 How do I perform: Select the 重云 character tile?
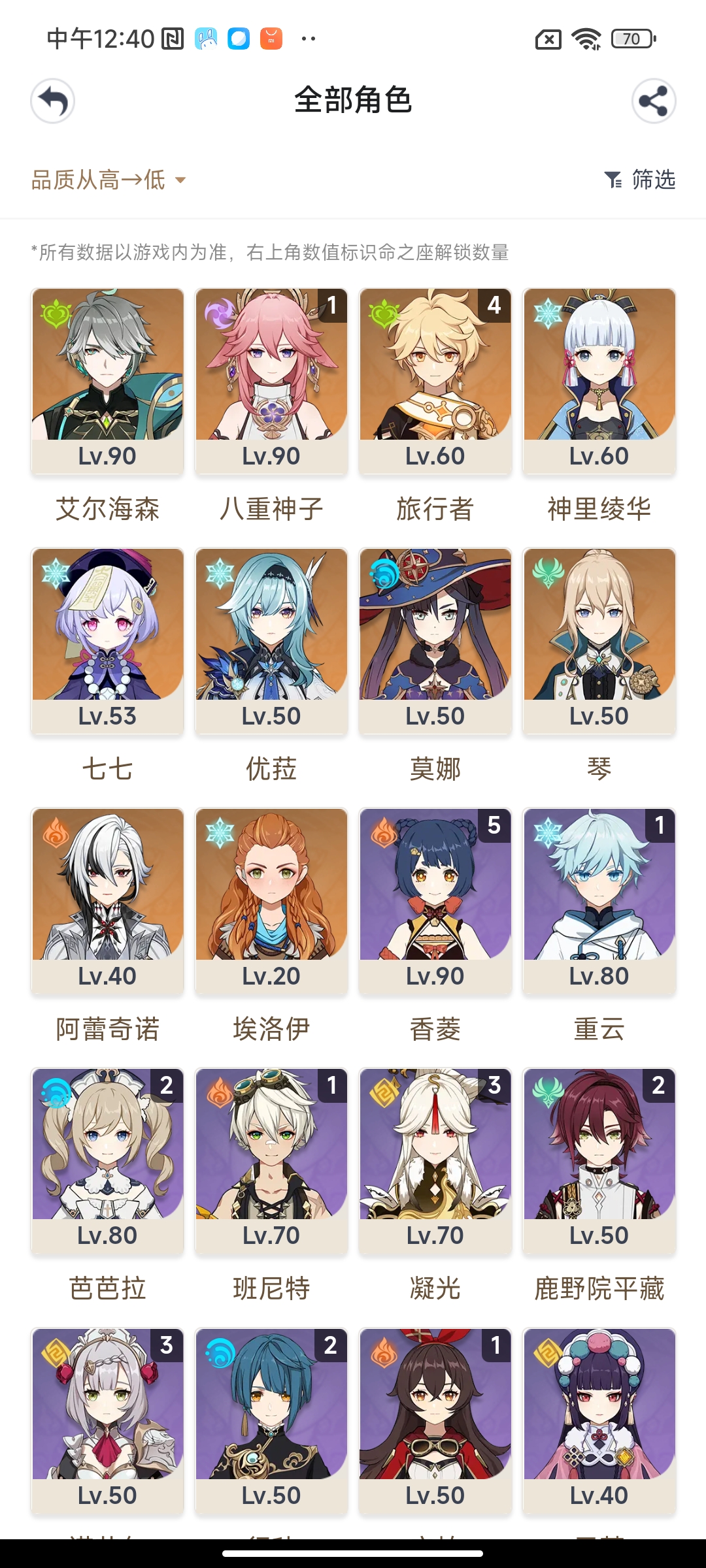[599, 901]
